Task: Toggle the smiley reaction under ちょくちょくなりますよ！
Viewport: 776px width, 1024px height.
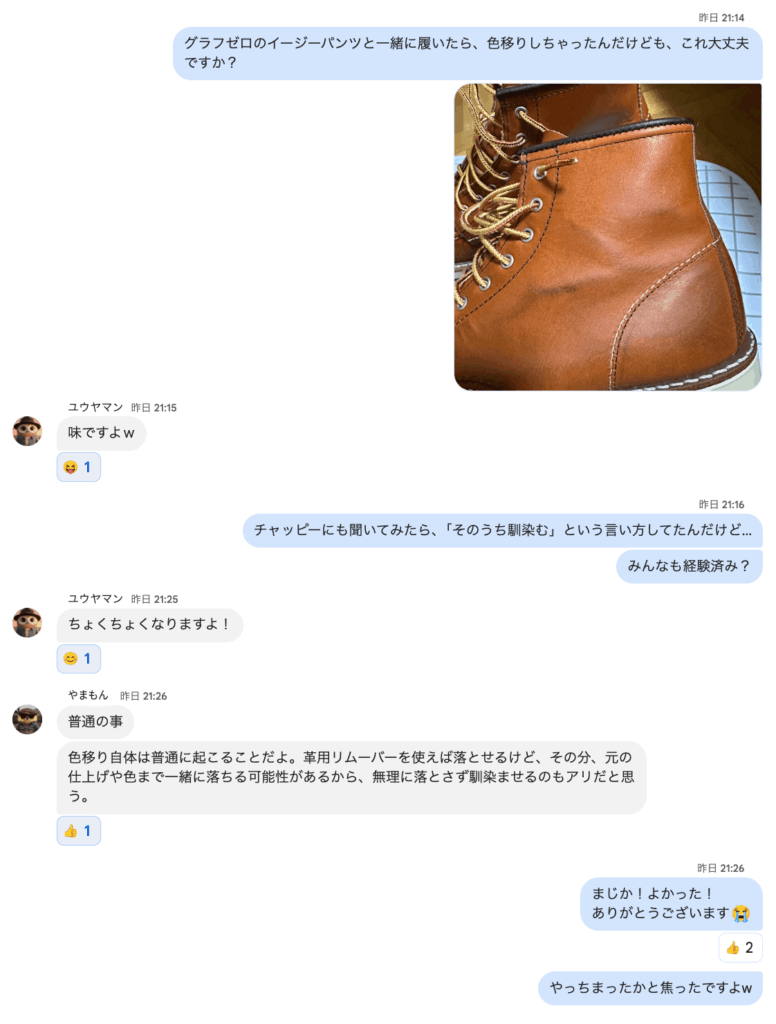Action: click(x=79, y=659)
